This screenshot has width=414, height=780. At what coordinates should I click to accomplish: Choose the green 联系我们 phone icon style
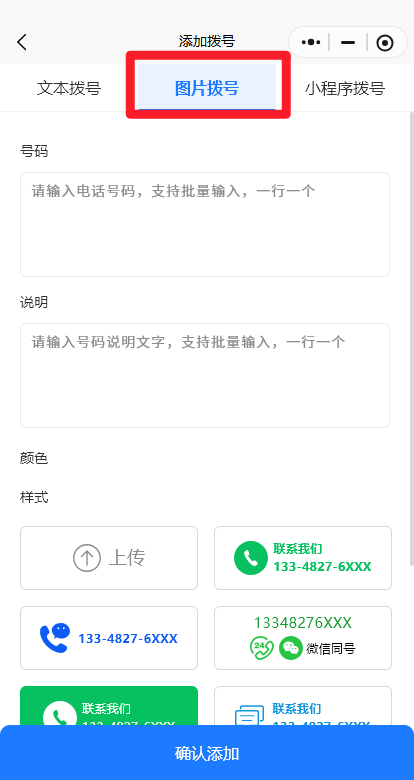point(303,558)
